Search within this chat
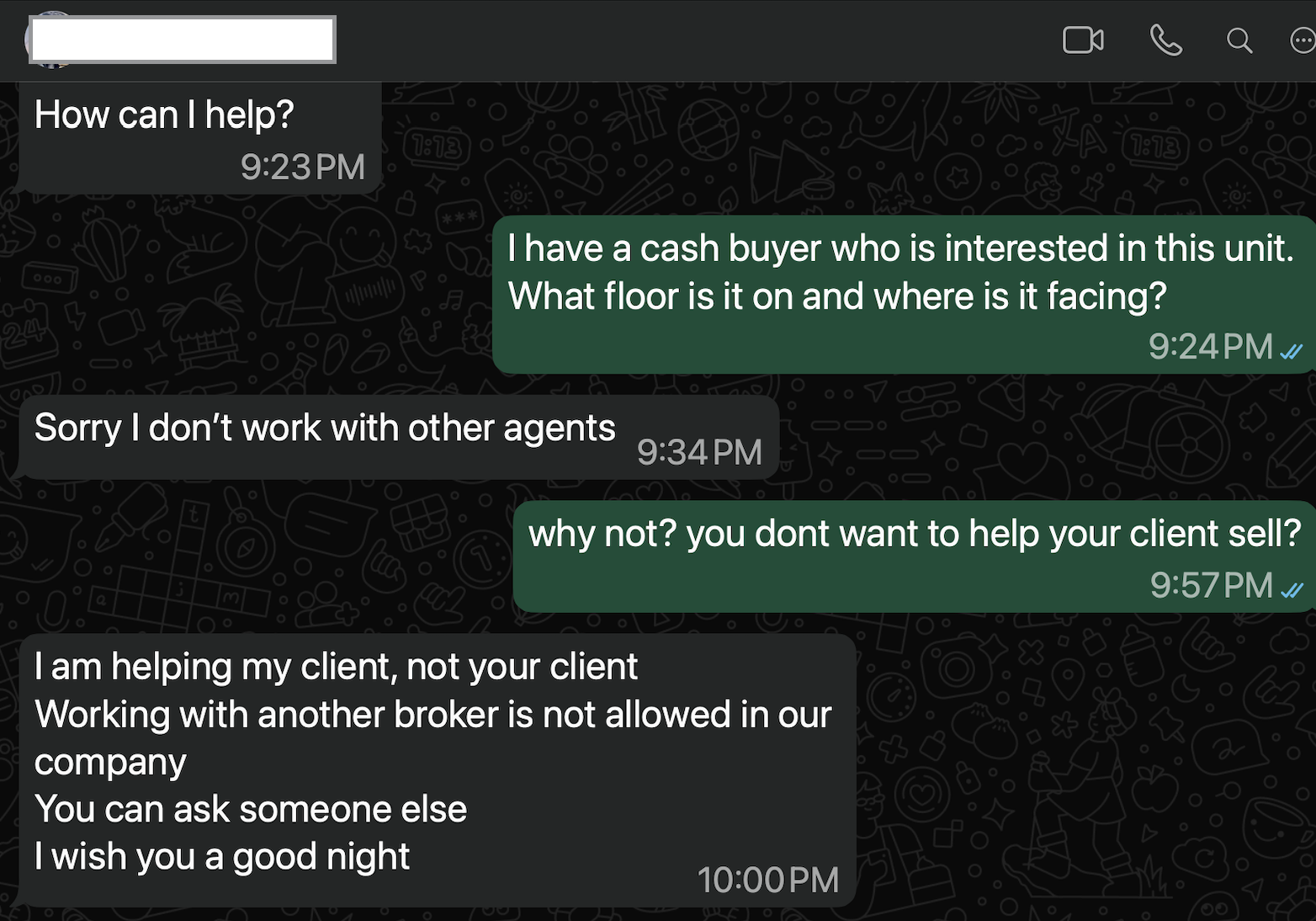 [x=1239, y=40]
